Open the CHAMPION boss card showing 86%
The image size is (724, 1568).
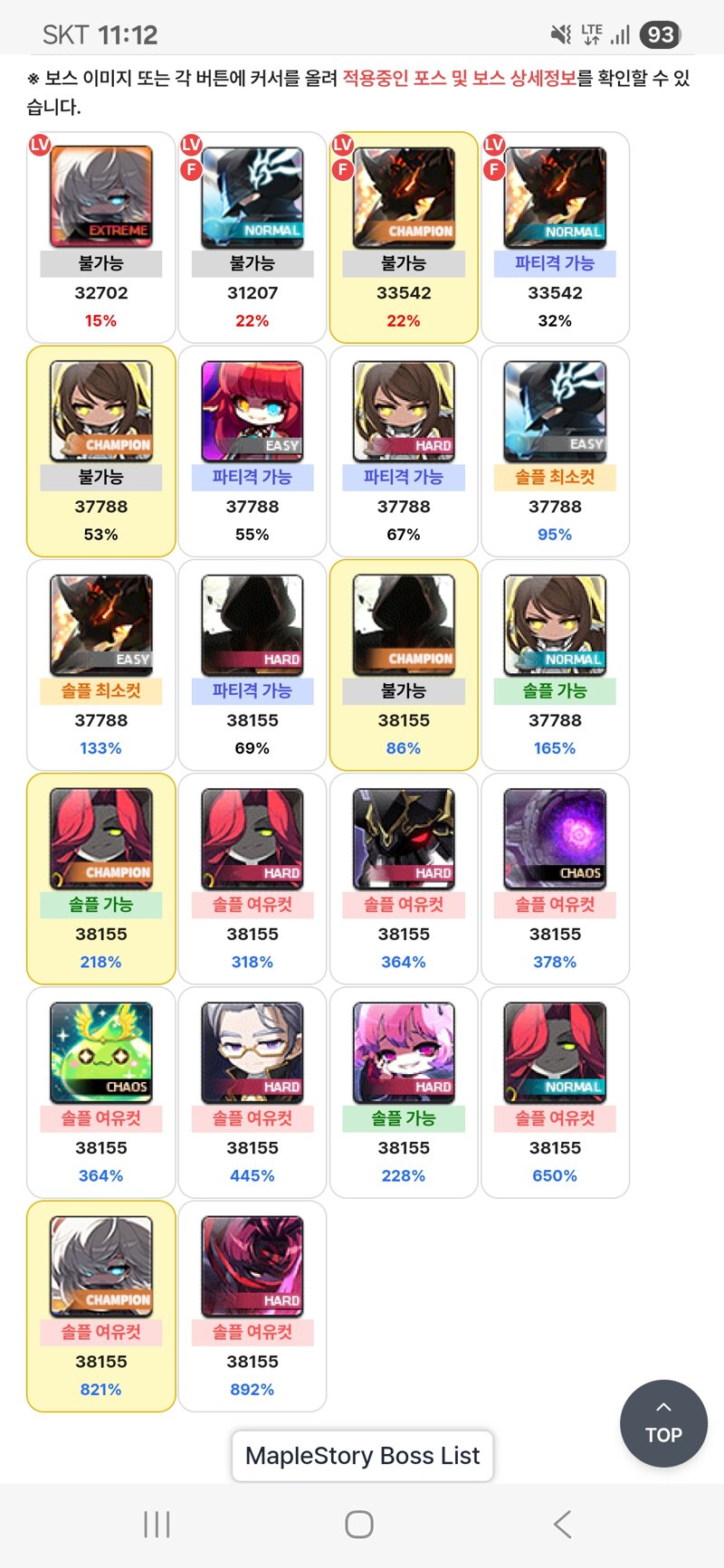coord(404,665)
